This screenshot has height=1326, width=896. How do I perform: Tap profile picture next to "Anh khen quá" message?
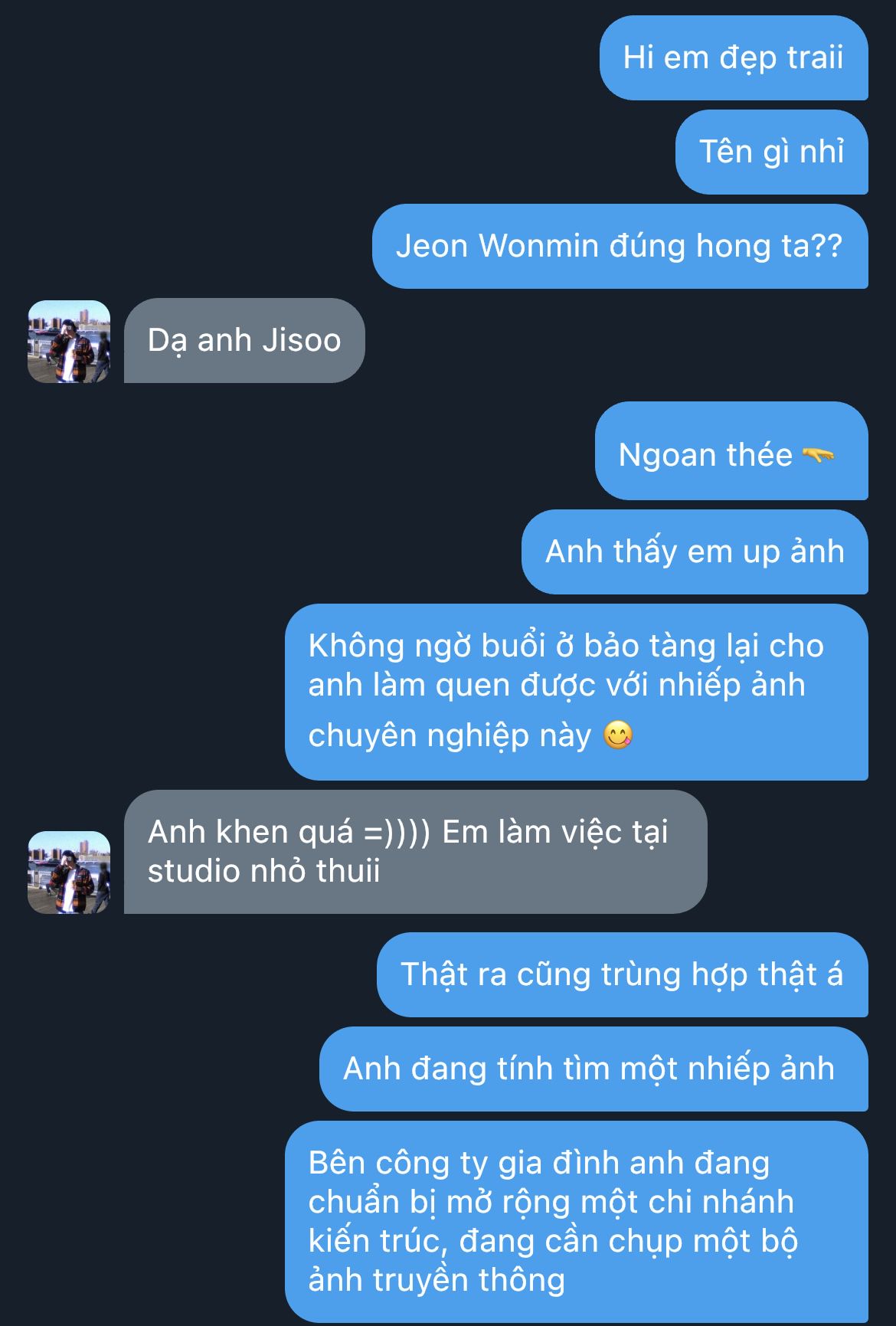[x=69, y=873]
